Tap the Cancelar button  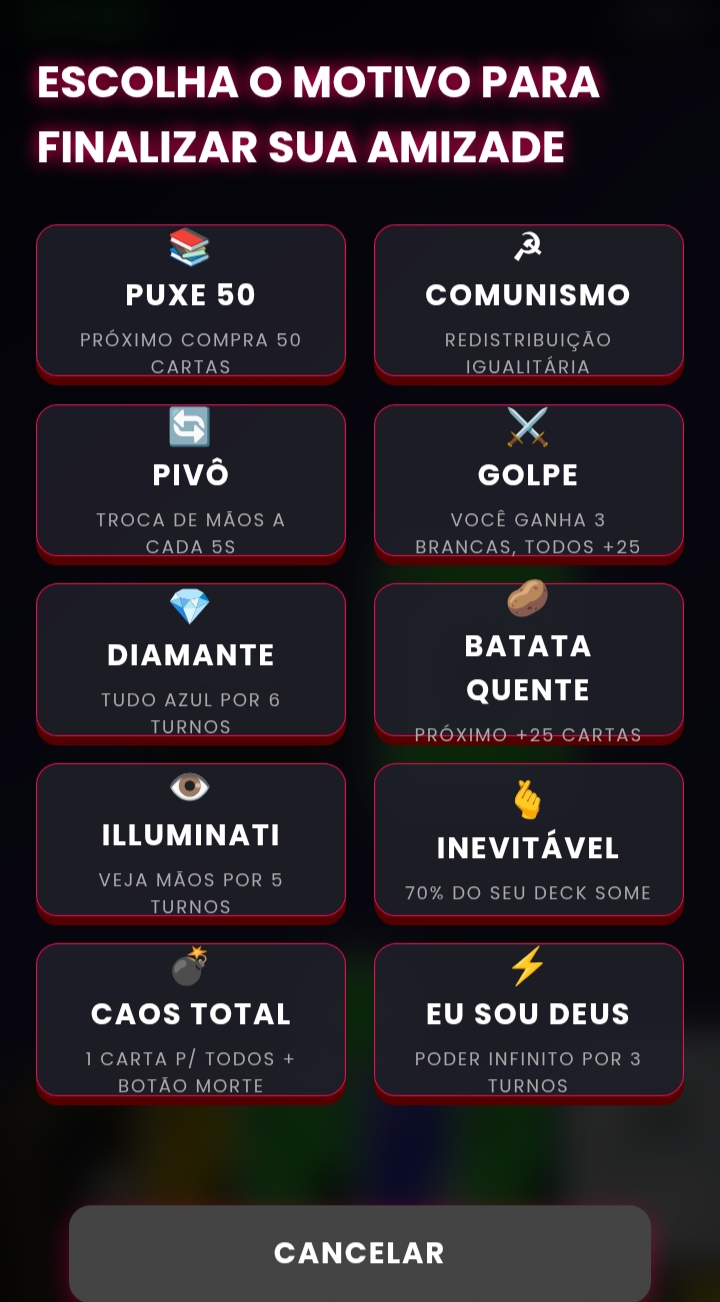359,1253
